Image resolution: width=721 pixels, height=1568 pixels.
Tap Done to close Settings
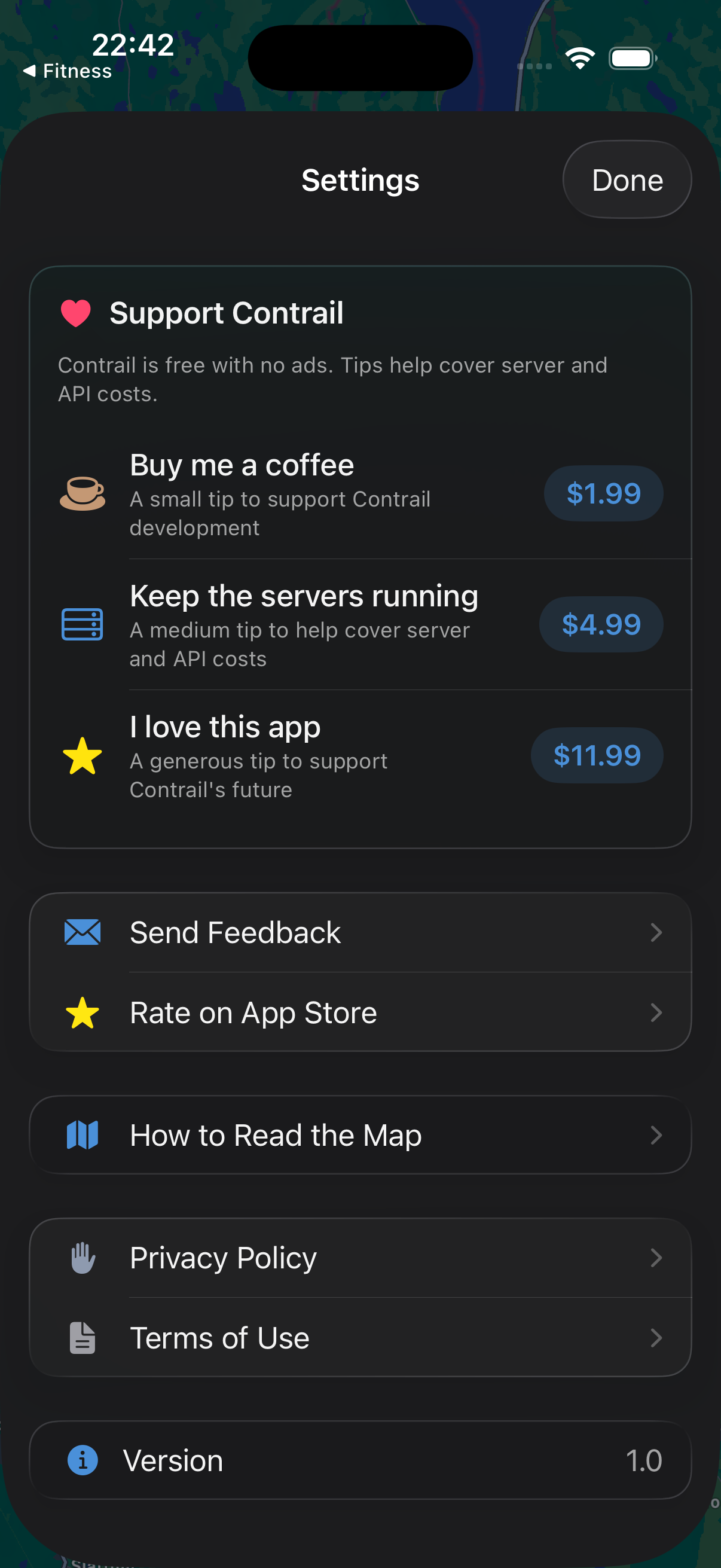(627, 180)
